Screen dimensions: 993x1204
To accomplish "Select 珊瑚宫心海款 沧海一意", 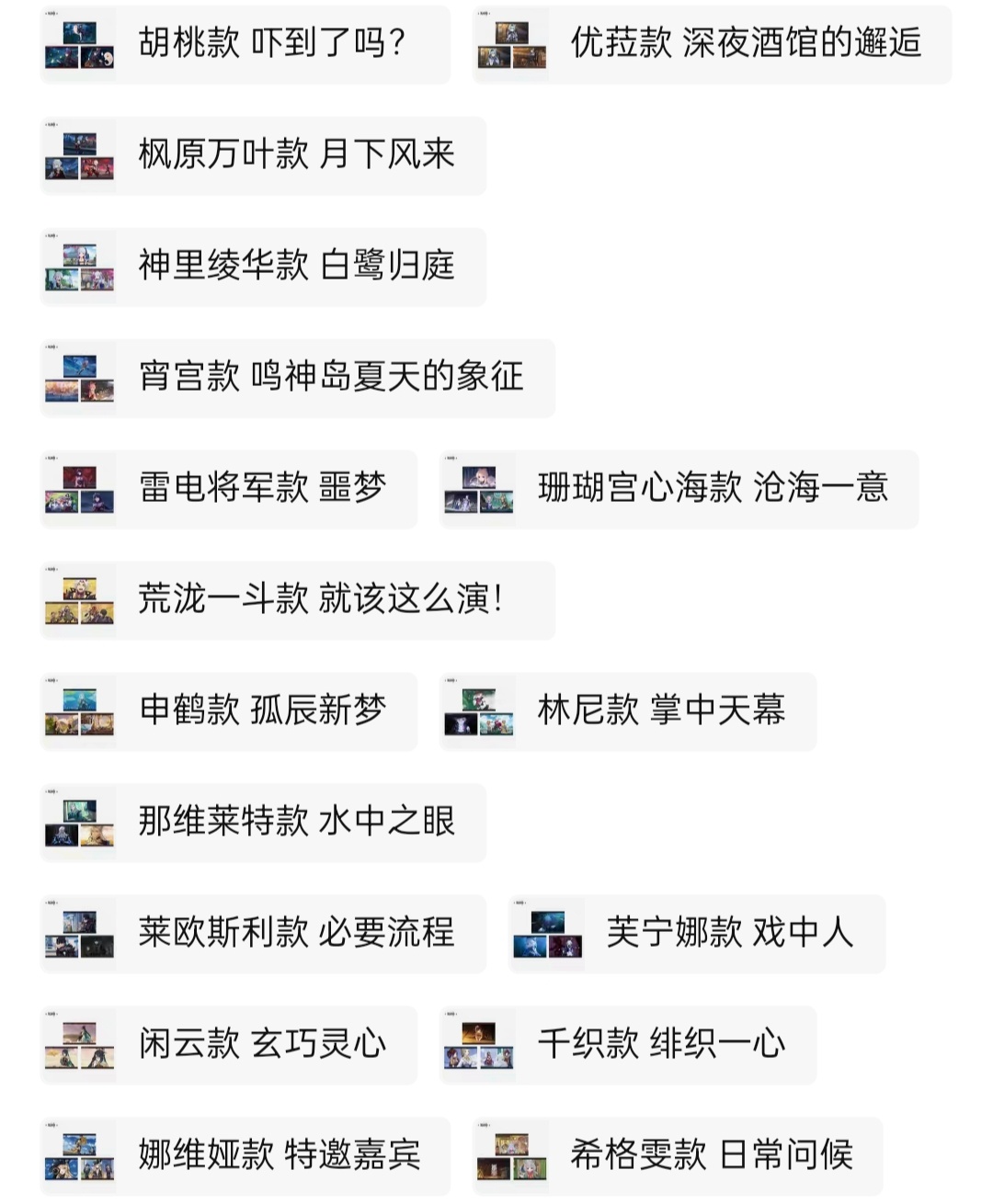I will pos(679,489).
